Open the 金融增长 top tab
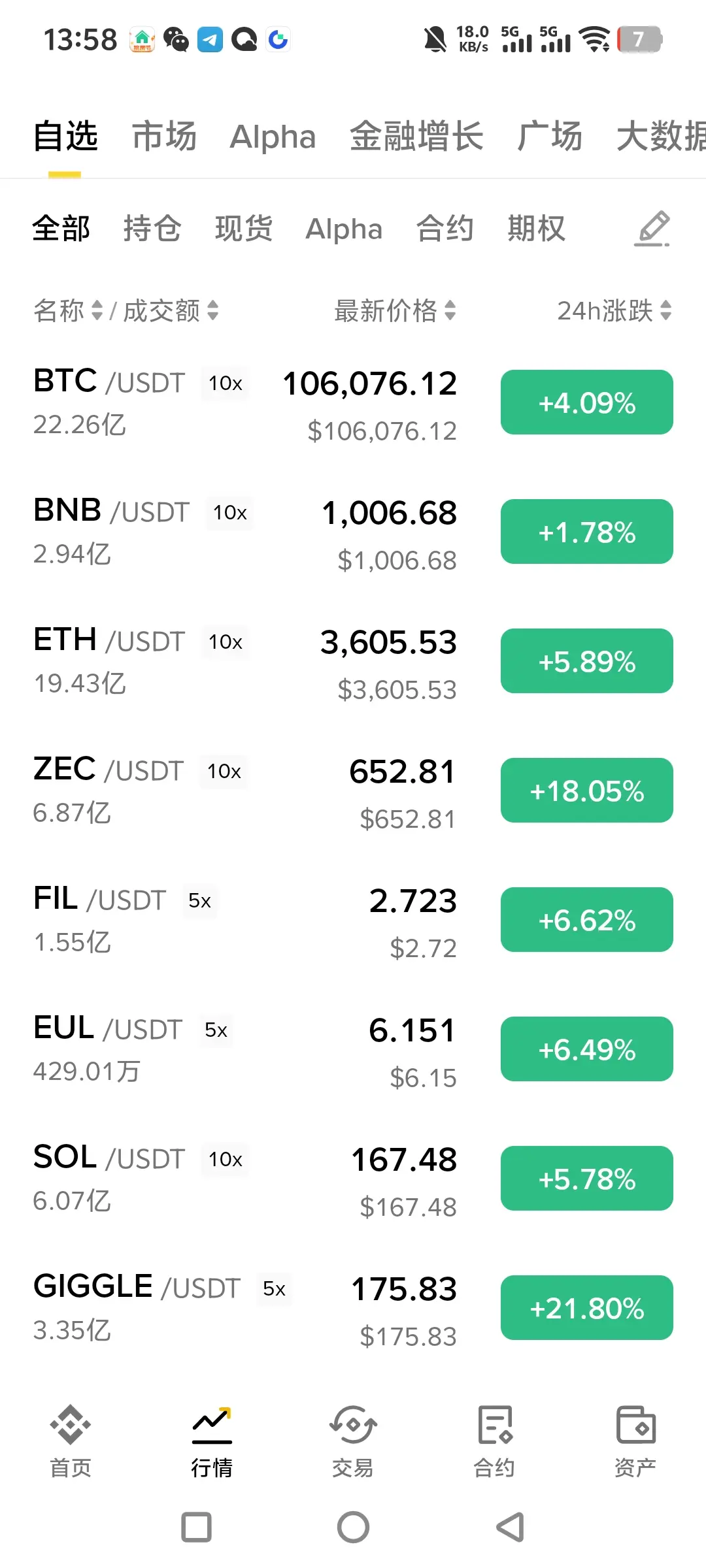Image resolution: width=706 pixels, height=1568 pixels. pyautogui.click(x=416, y=137)
